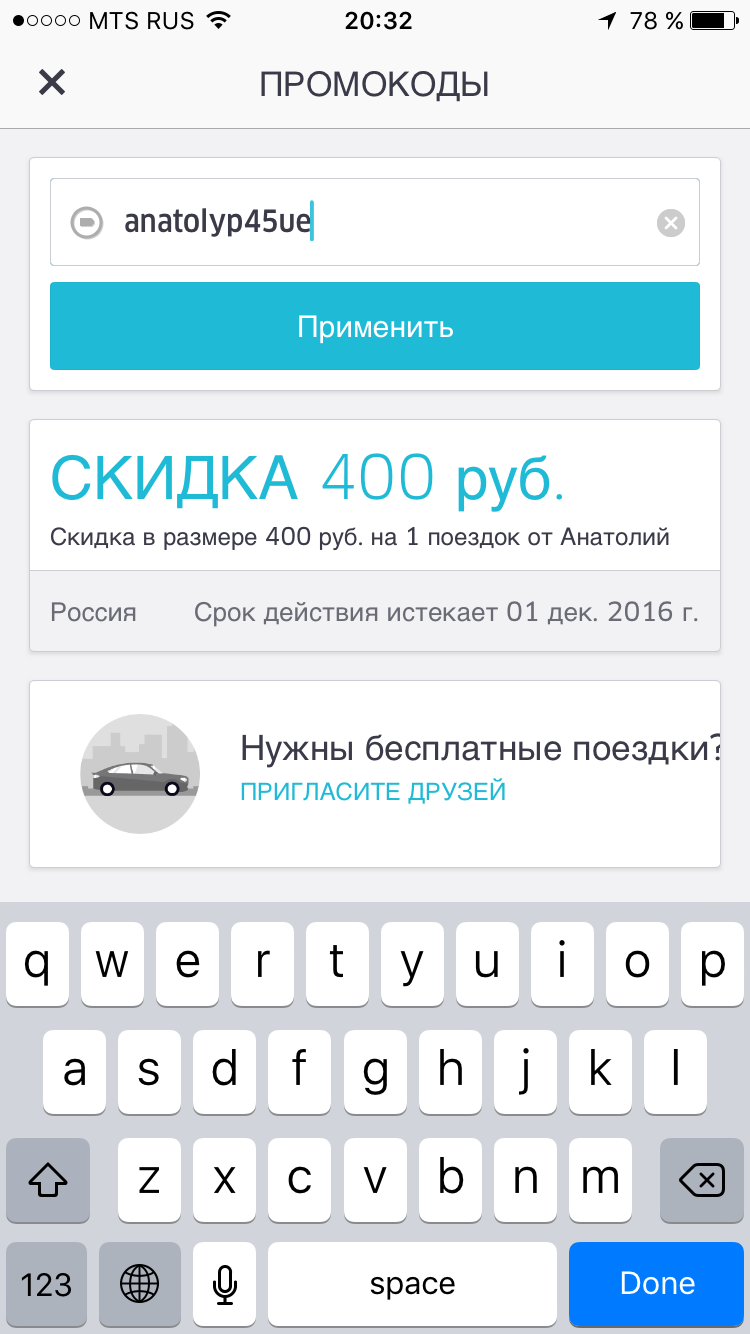
Task: Switch keyboard to numbers with 123 key
Action: pyautogui.click(x=46, y=1284)
